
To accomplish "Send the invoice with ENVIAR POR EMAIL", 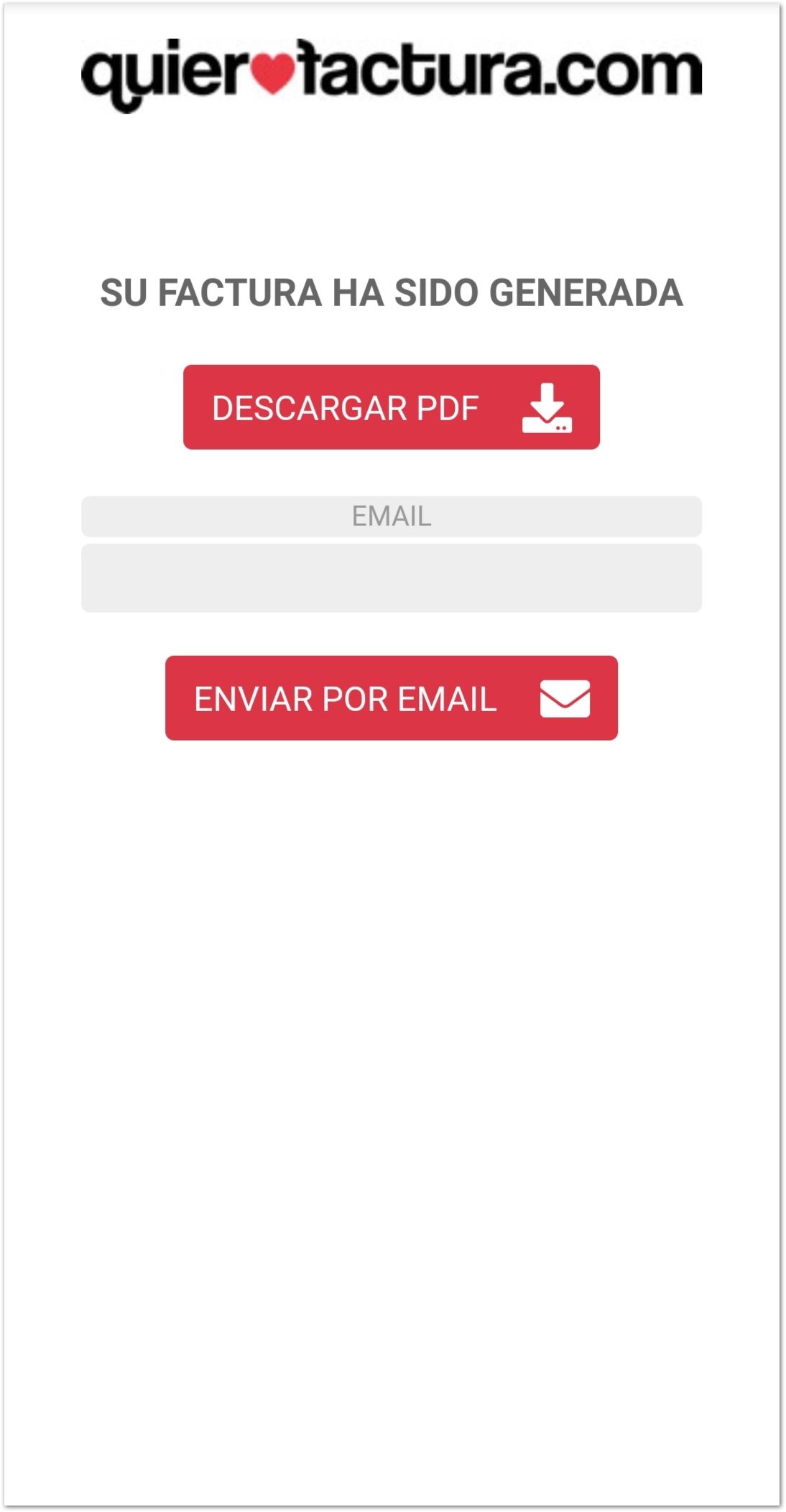I will pos(391,698).
